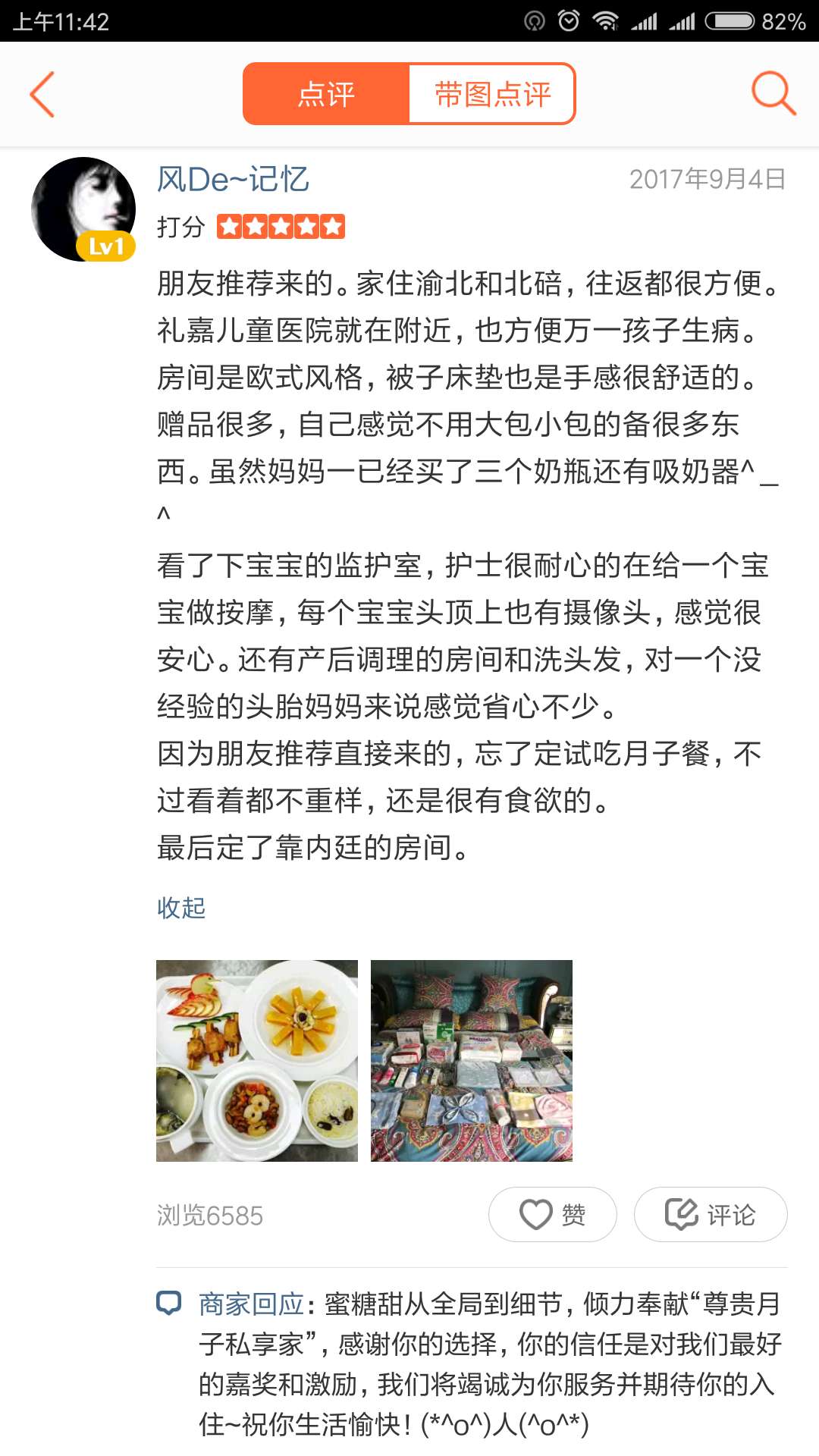Screen dimensions: 819x1456
Task: Collapse the review with 收起
Action: 181,907
